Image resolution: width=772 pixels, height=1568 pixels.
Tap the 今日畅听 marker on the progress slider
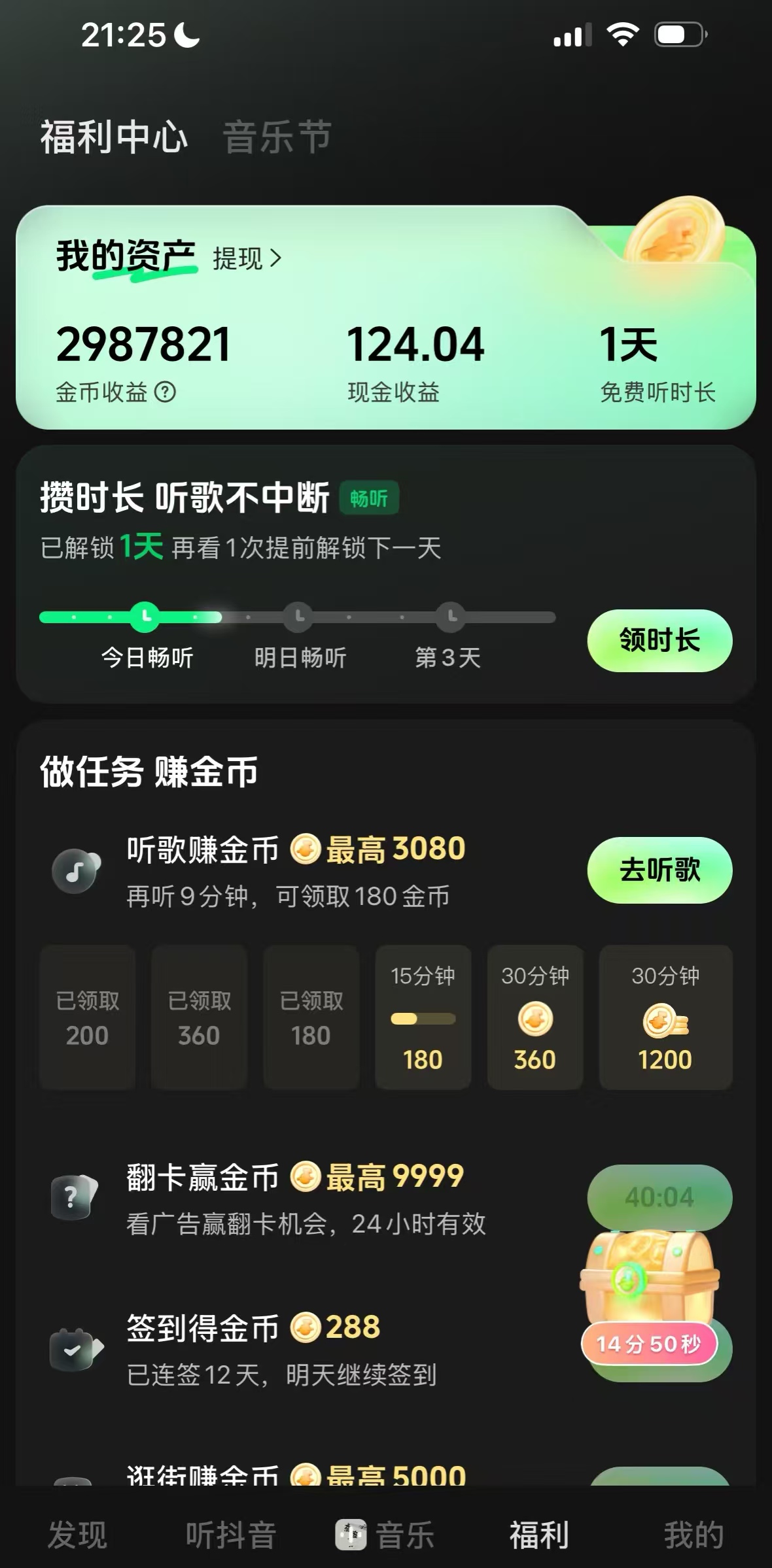click(145, 616)
